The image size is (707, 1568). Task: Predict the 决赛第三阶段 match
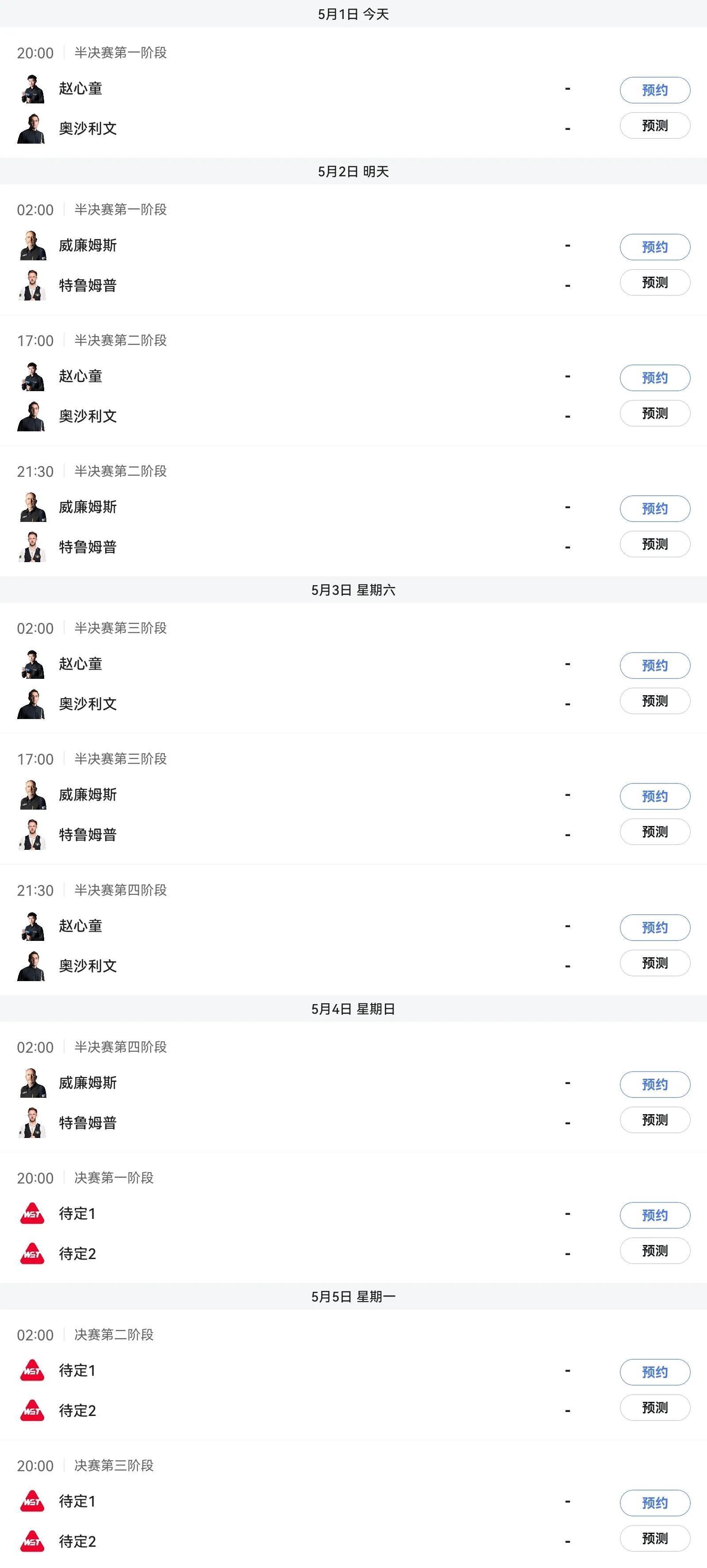pyautogui.click(x=655, y=1539)
